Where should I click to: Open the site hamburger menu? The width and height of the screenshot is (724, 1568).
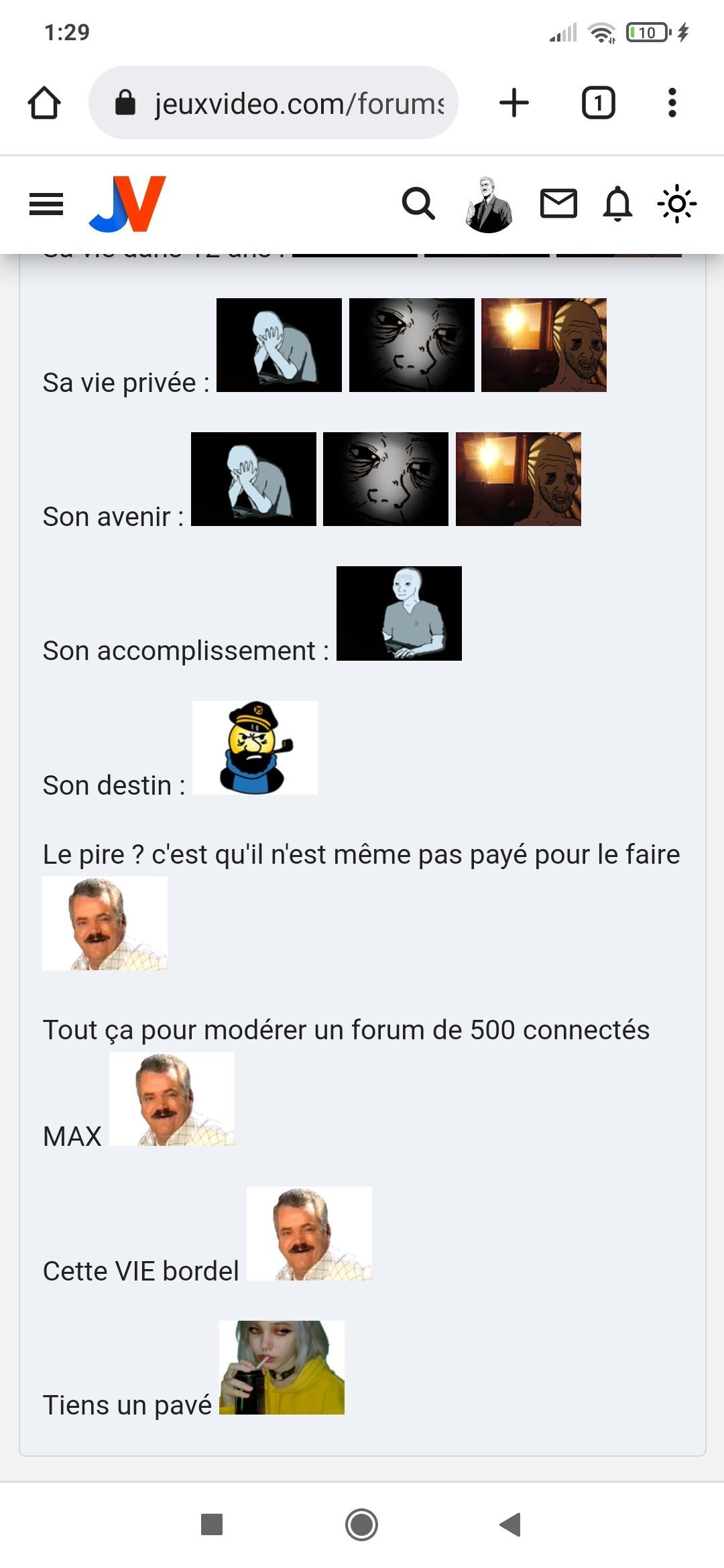tap(46, 204)
